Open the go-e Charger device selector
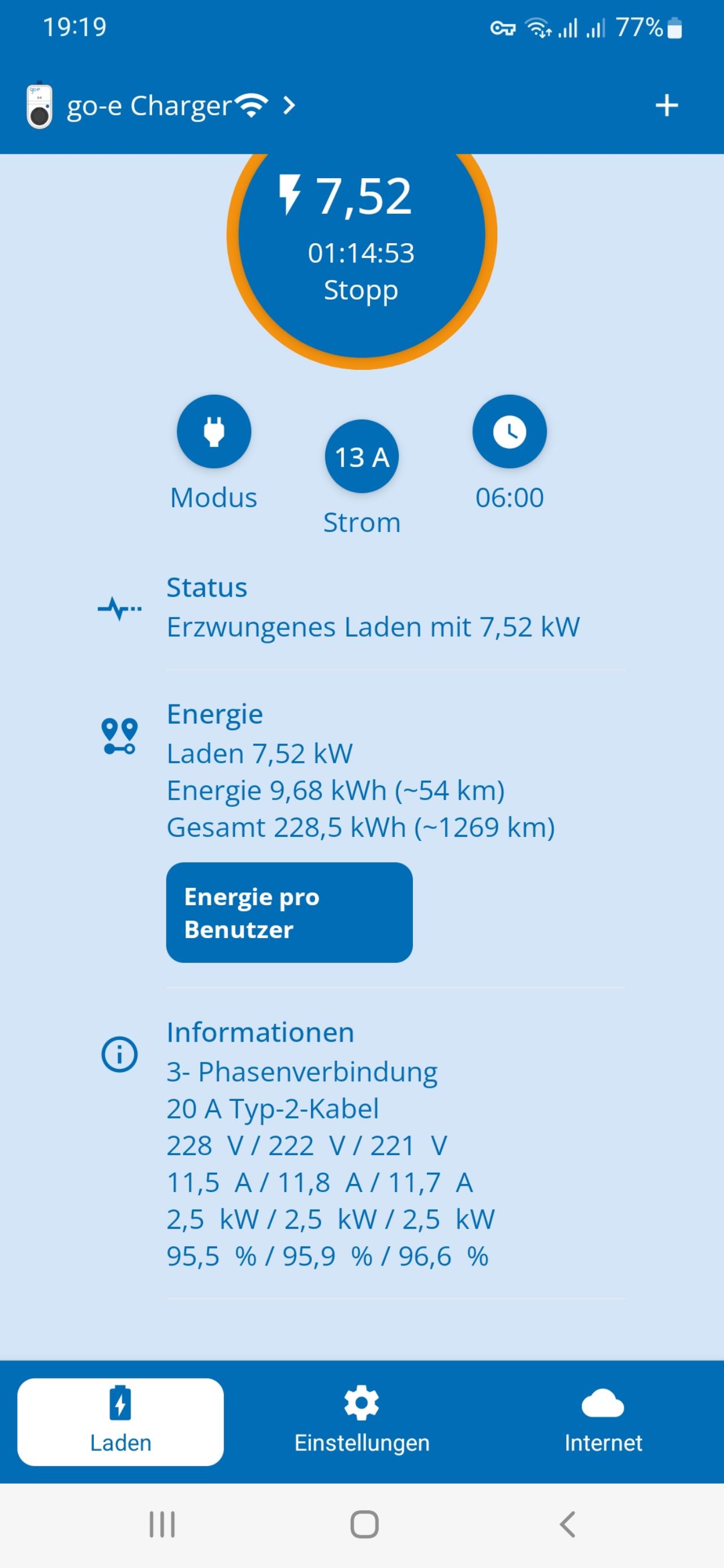The width and height of the screenshot is (724, 1568). (x=161, y=105)
